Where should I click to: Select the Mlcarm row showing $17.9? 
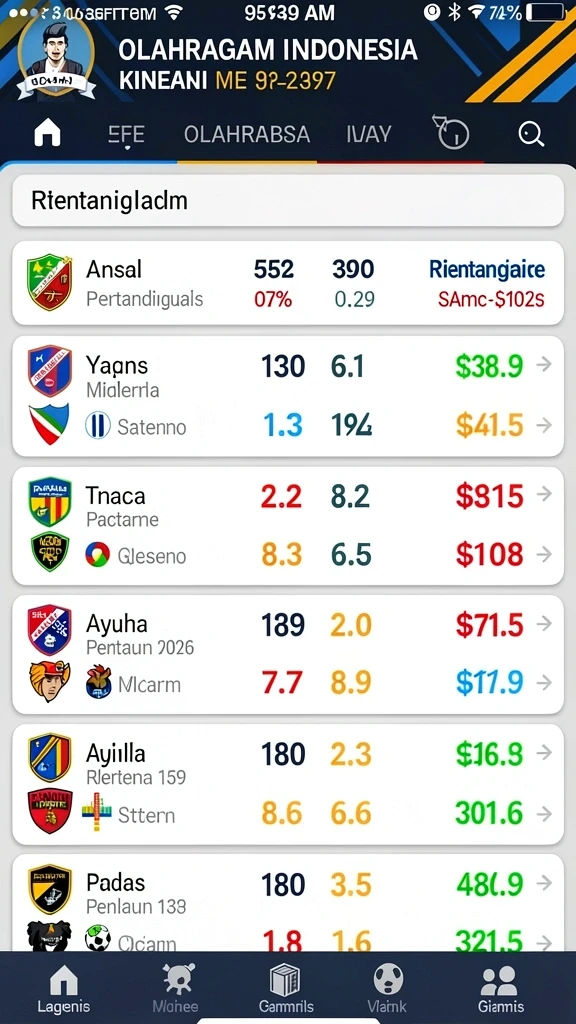pos(288,684)
